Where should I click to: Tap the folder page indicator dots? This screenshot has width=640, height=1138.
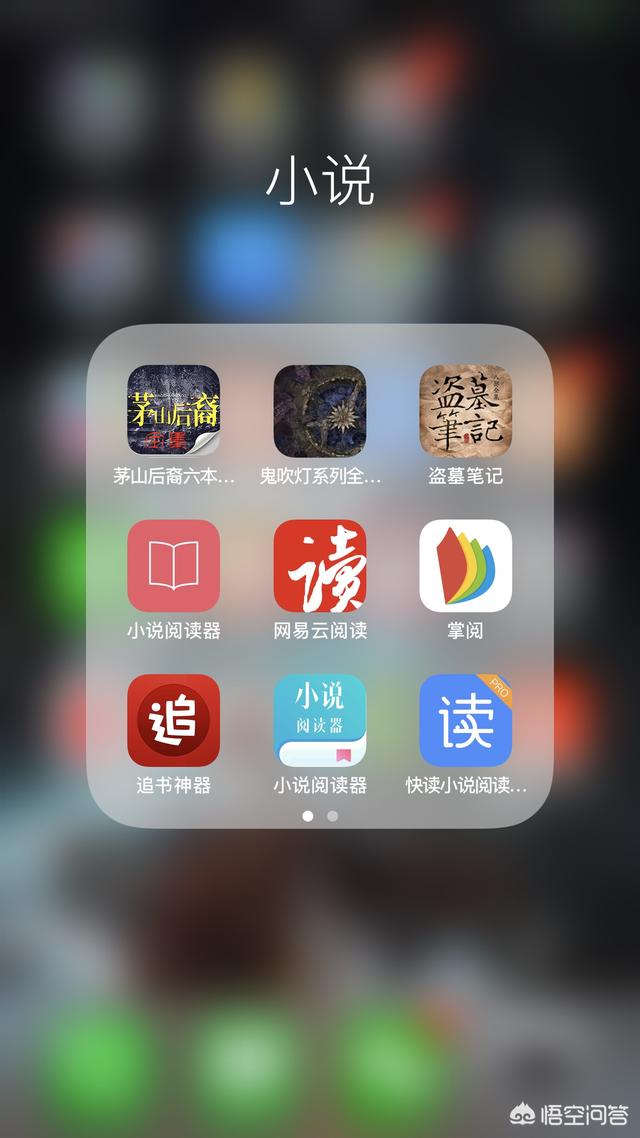pyautogui.click(x=320, y=816)
